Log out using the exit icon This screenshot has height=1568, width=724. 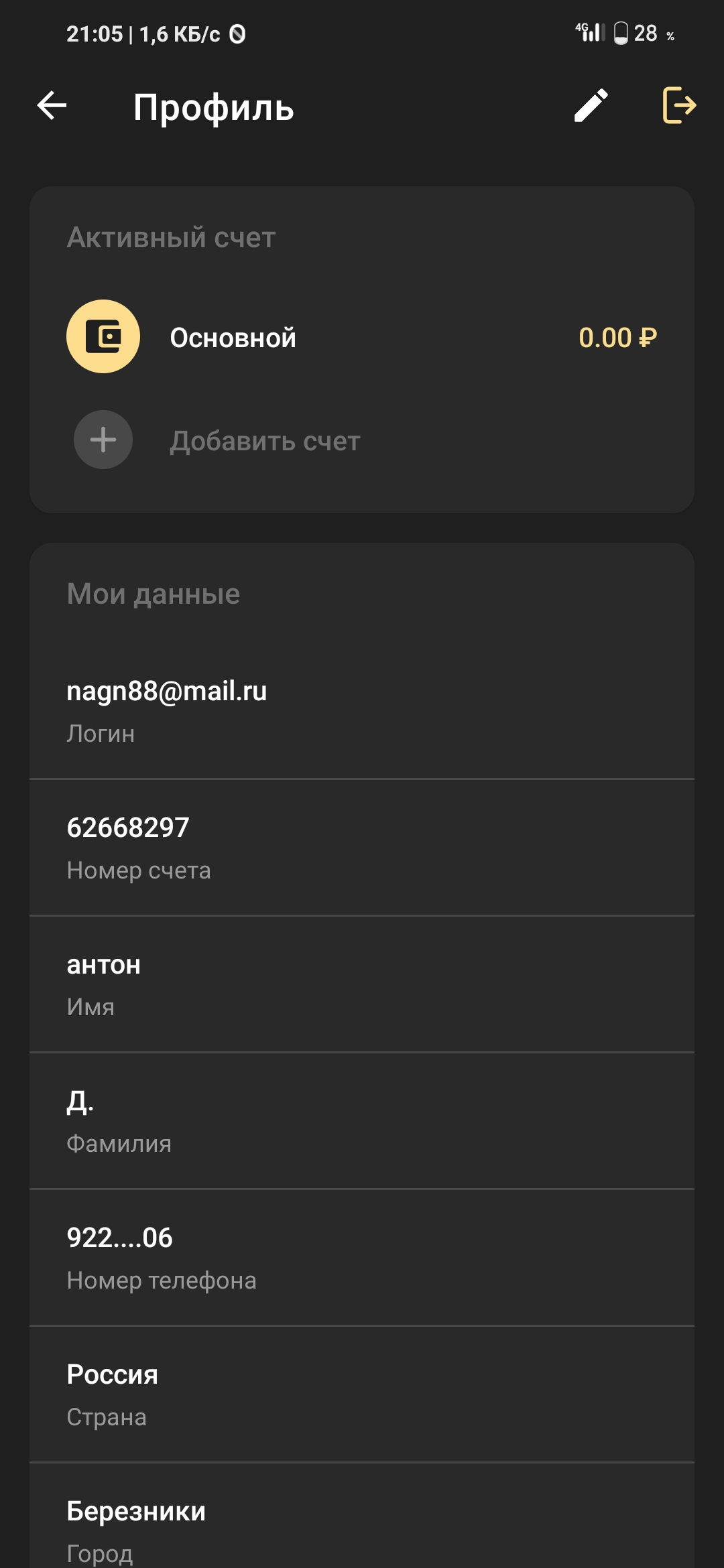pyautogui.click(x=678, y=106)
